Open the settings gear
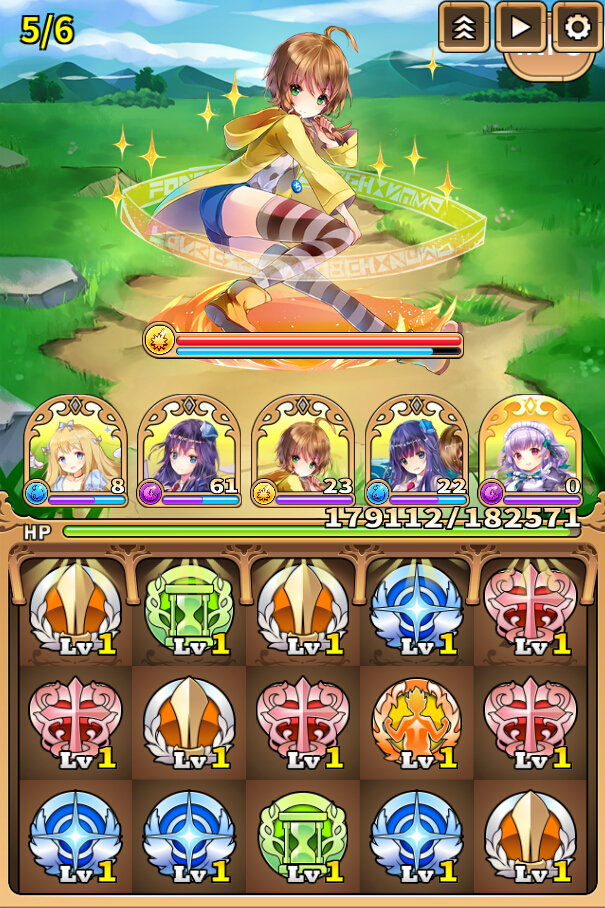Image resolution: width=605 pixels, height=908 pixels. coord(577,27)
